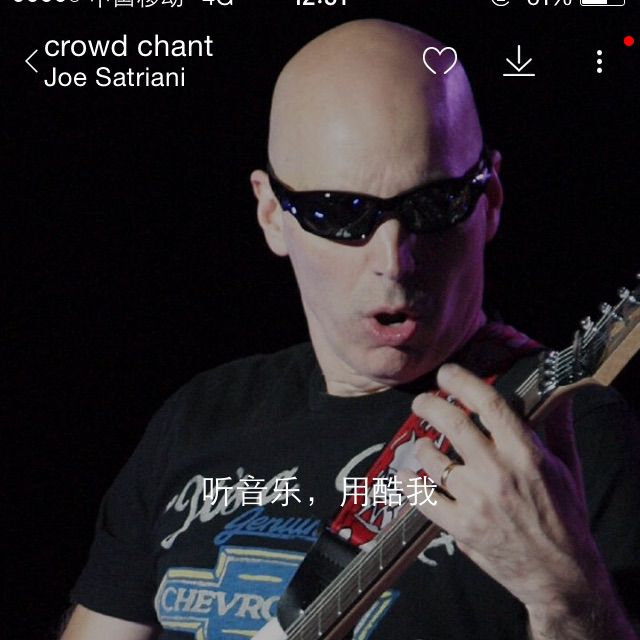Go back from the crowd chant player

pos(31,62)
